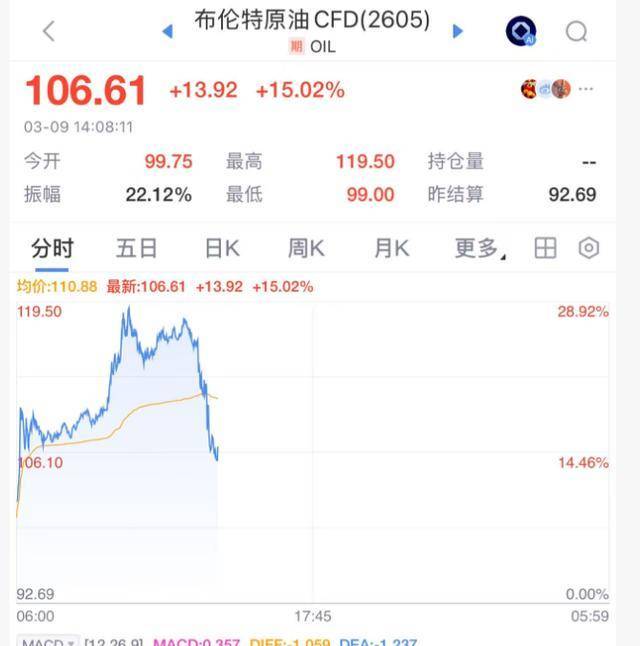Screen dimensions: 640x646
Task: Expand the 更多 period options
Action: (480, 248)
